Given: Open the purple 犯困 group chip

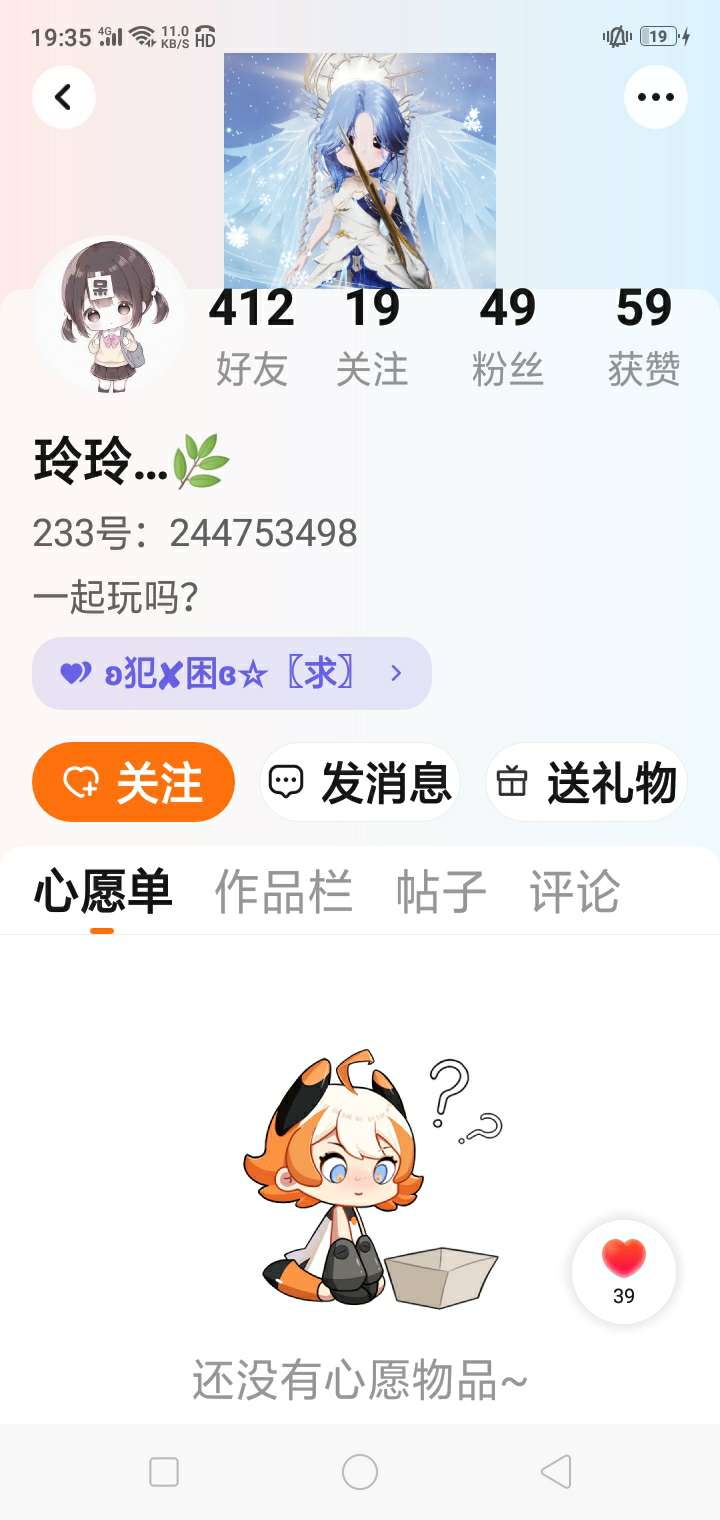Looking at the screenshot, I should pos(232,673).
